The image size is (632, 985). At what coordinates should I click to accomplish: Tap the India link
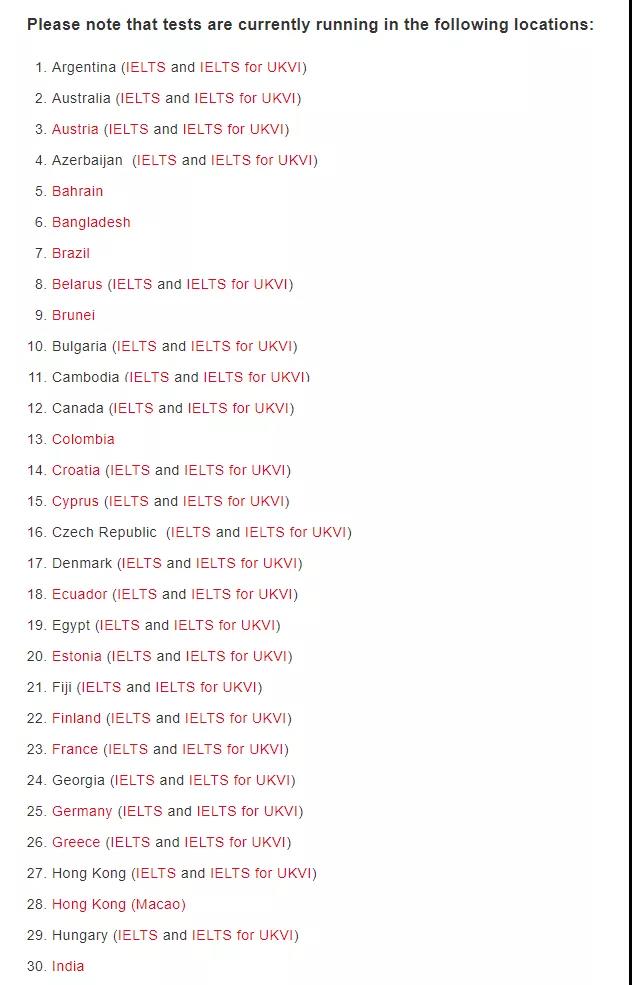click(x=68, y=966)
